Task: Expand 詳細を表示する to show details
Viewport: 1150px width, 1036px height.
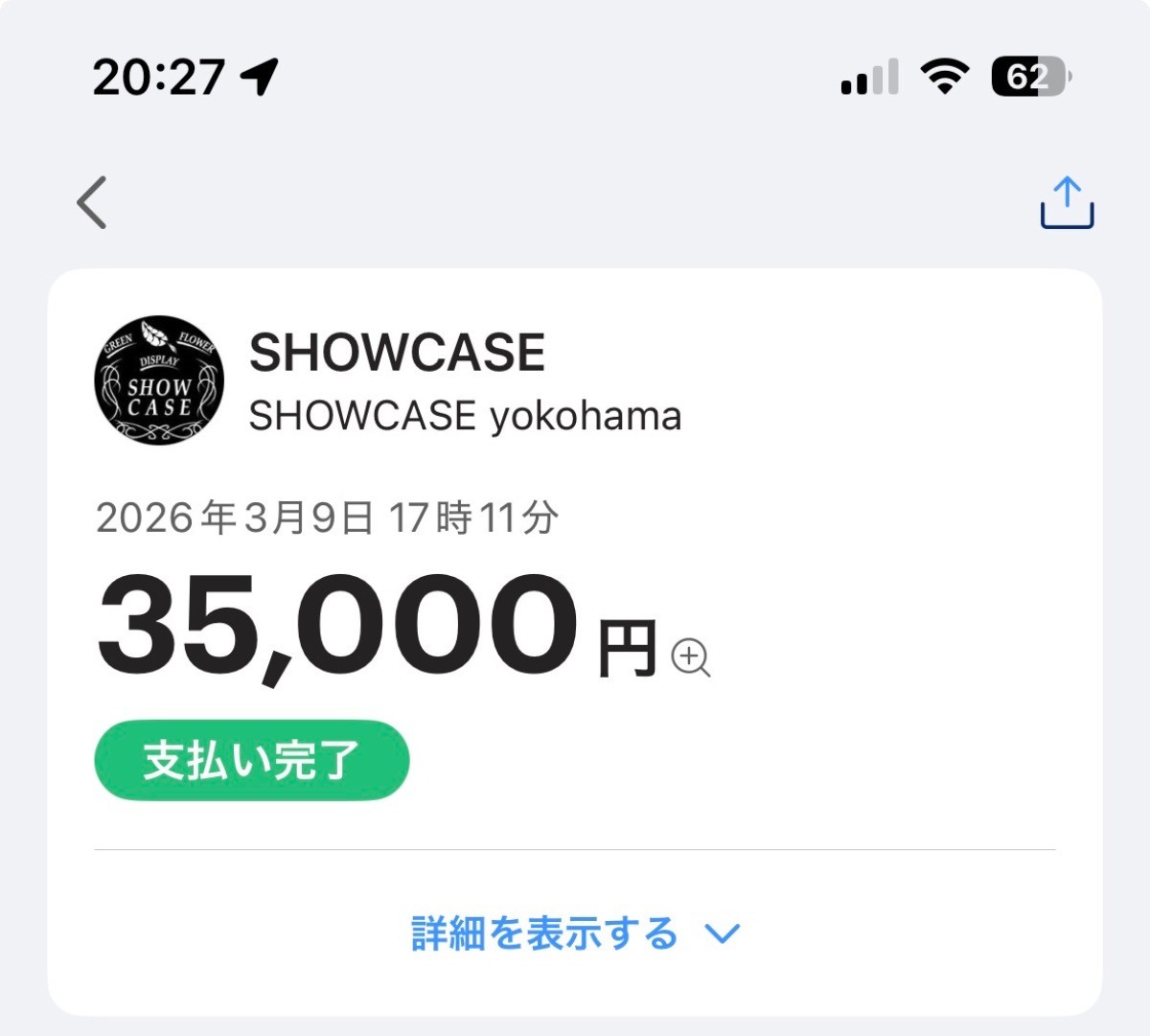Action: [x=575, y=933]
